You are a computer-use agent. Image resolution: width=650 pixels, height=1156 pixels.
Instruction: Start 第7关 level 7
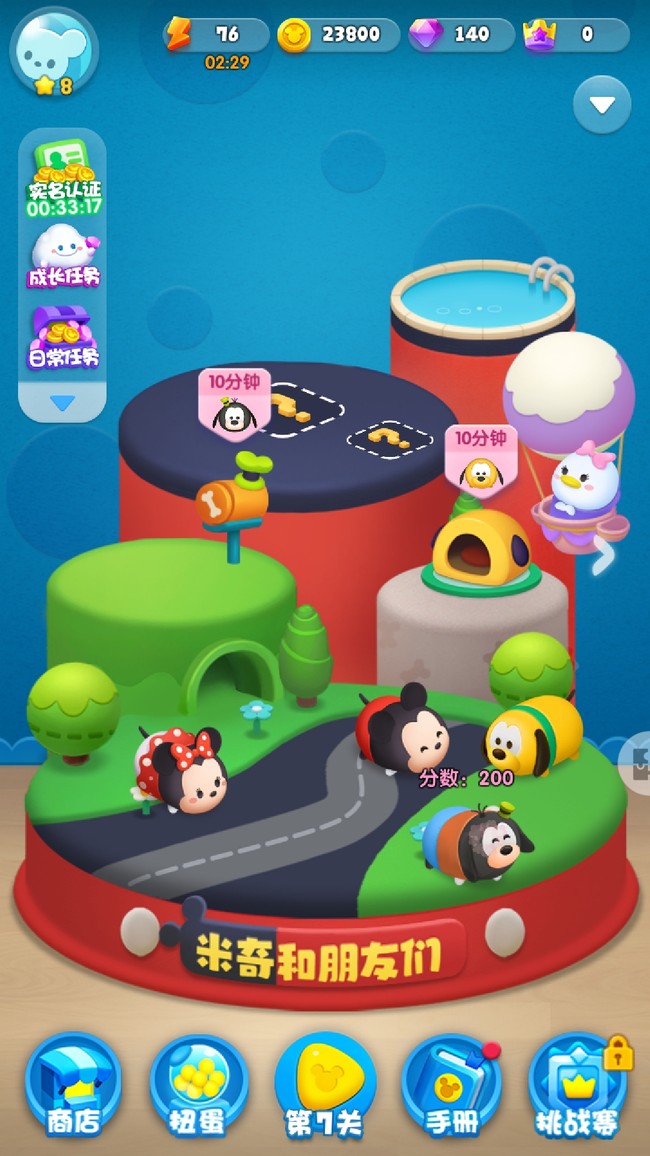tap(325, 1087)
